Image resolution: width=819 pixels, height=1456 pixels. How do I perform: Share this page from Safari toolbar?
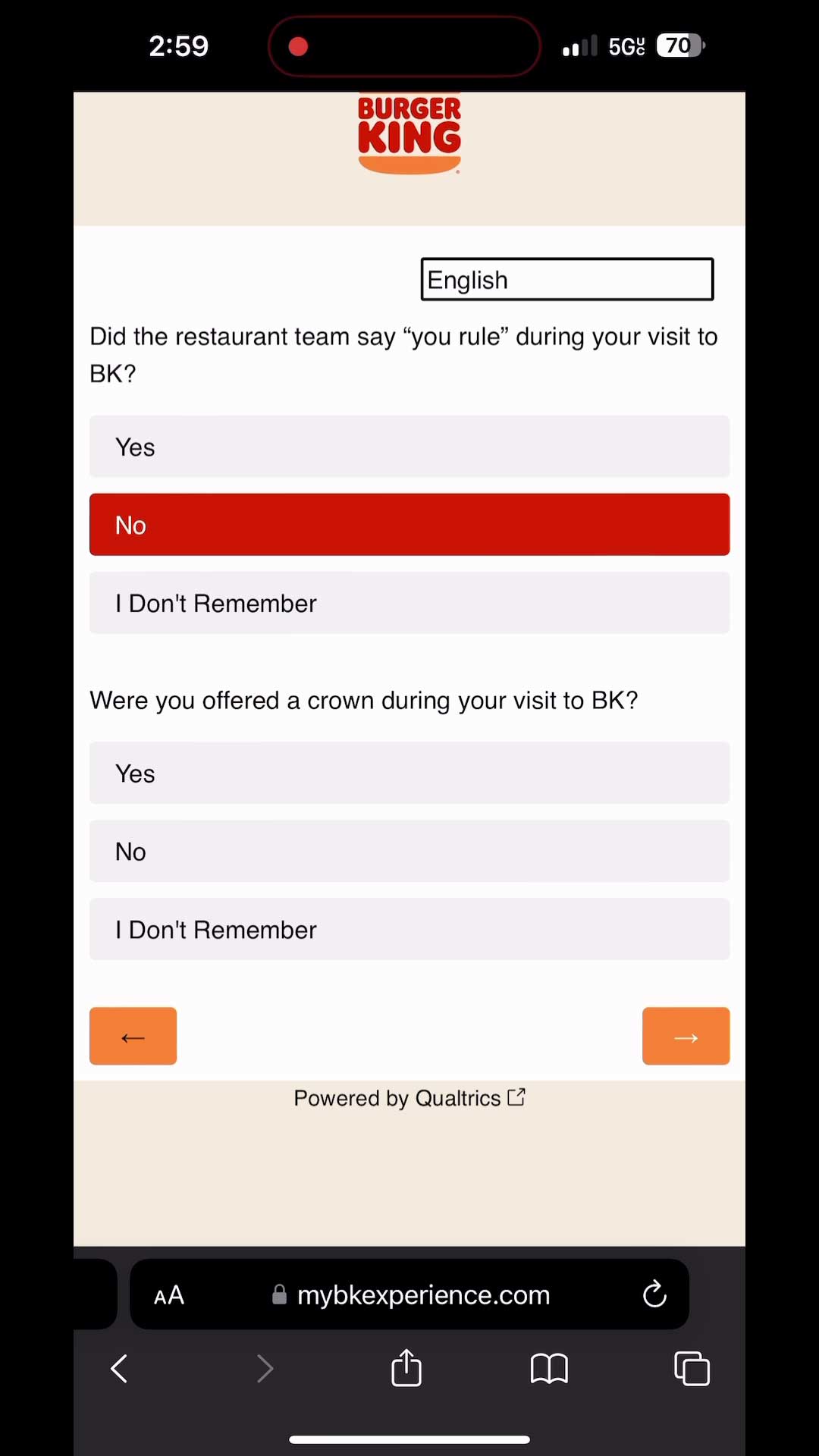(x=406, y=1369)
